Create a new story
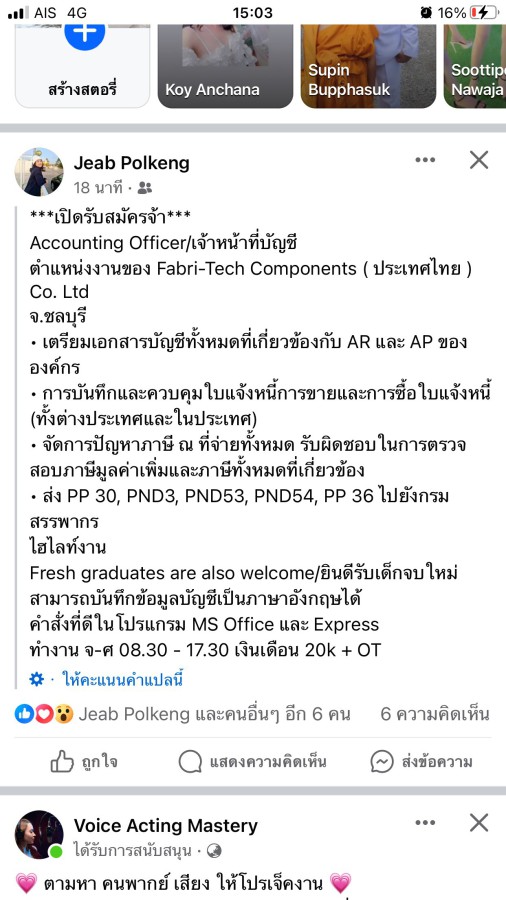 [83, 65]
